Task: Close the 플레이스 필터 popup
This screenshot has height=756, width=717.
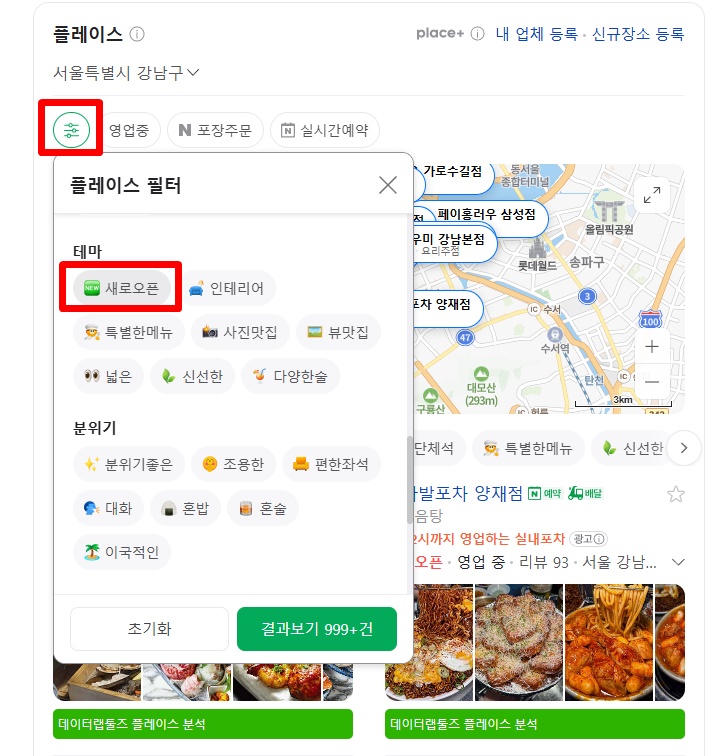Action: 388,185
